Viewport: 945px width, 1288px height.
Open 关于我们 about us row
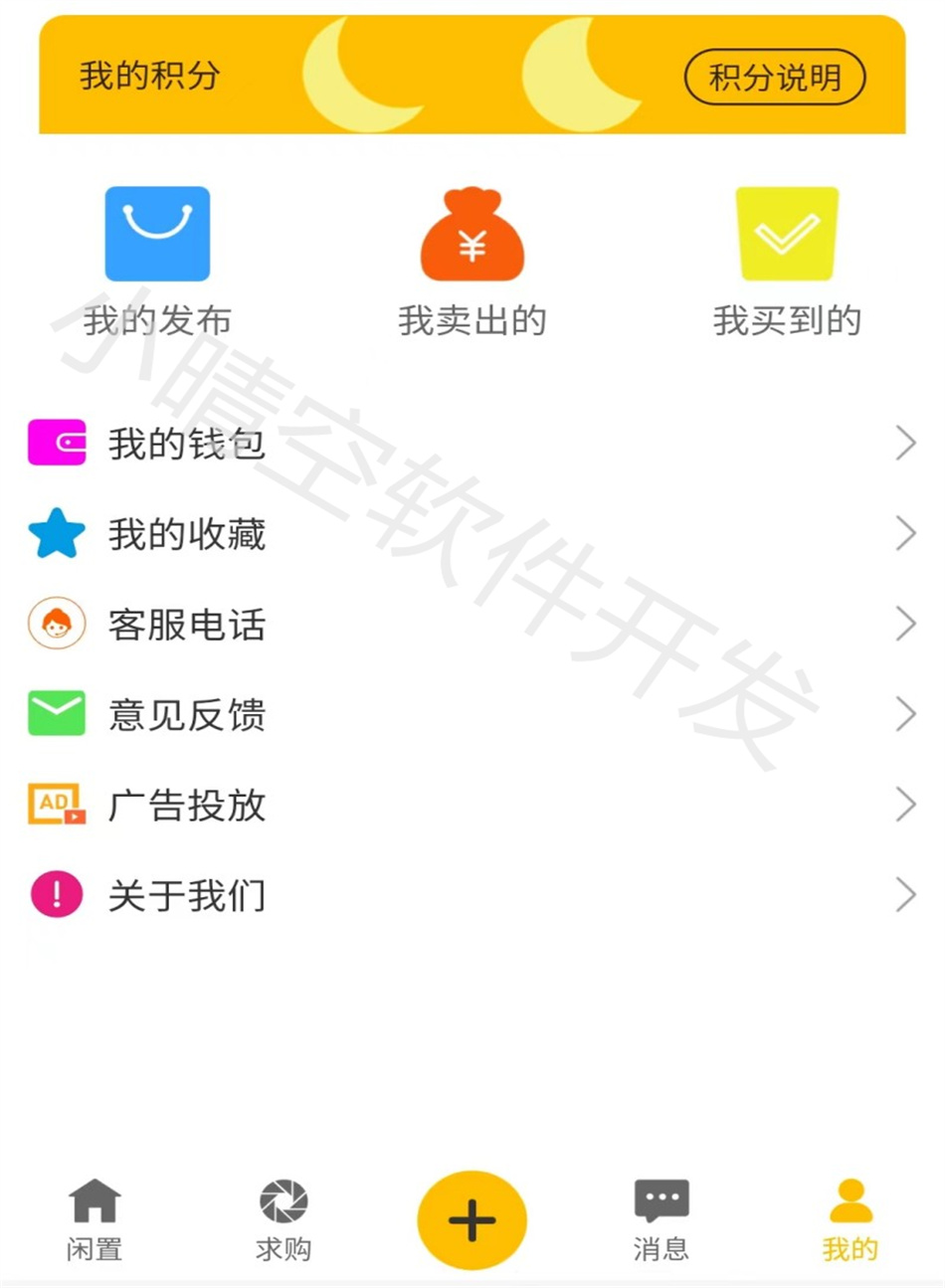(x=472, y=895)
